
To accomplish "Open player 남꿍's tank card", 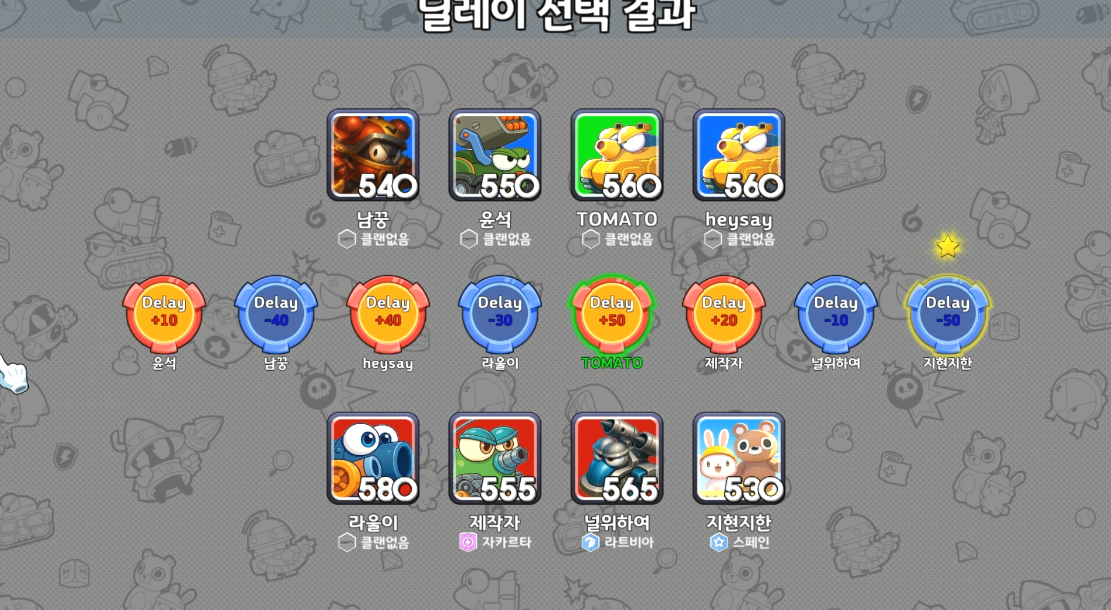I will pos(372,155).
